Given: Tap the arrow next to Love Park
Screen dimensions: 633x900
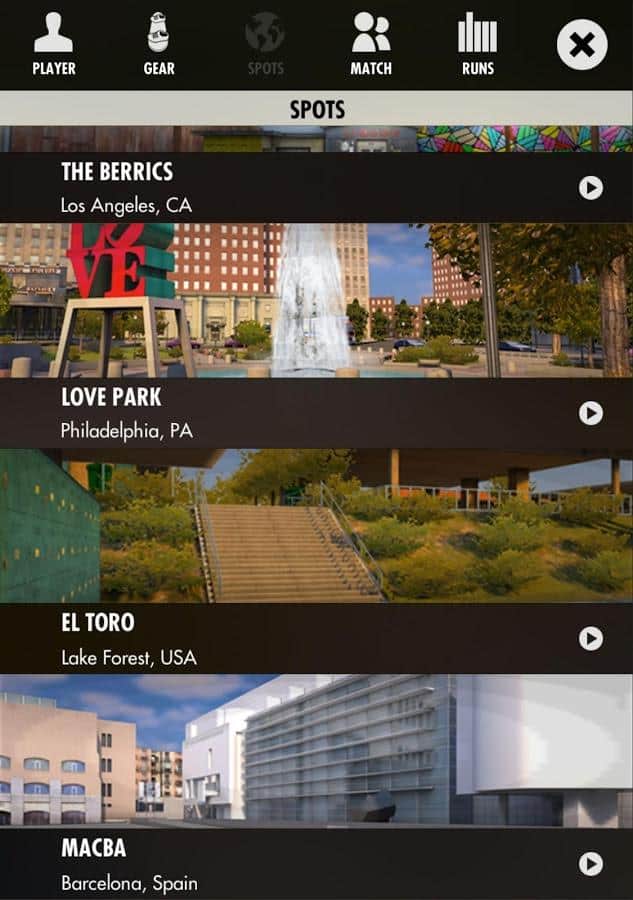Looking at the screenshot, I should pos(591,413).
